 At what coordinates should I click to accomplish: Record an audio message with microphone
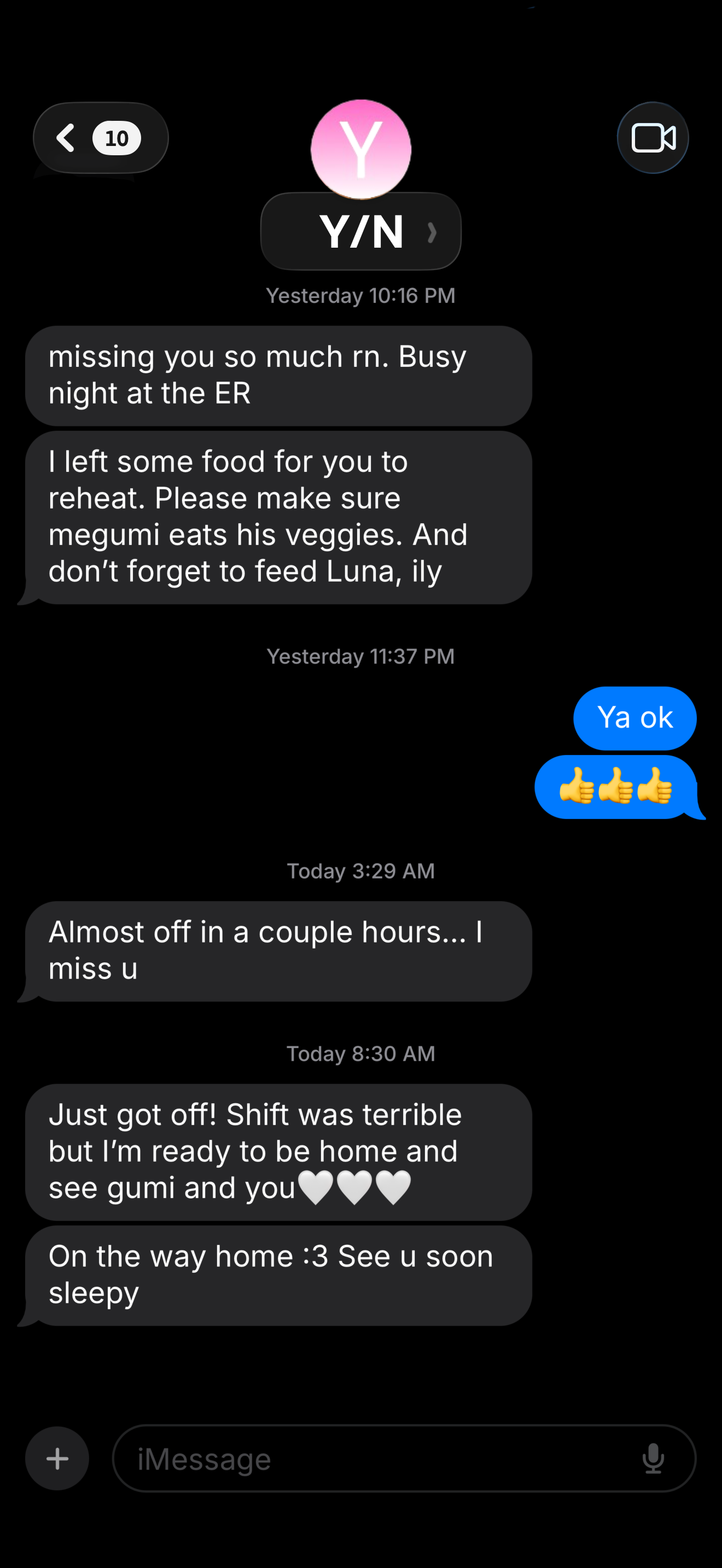[x=653, y=1459]
